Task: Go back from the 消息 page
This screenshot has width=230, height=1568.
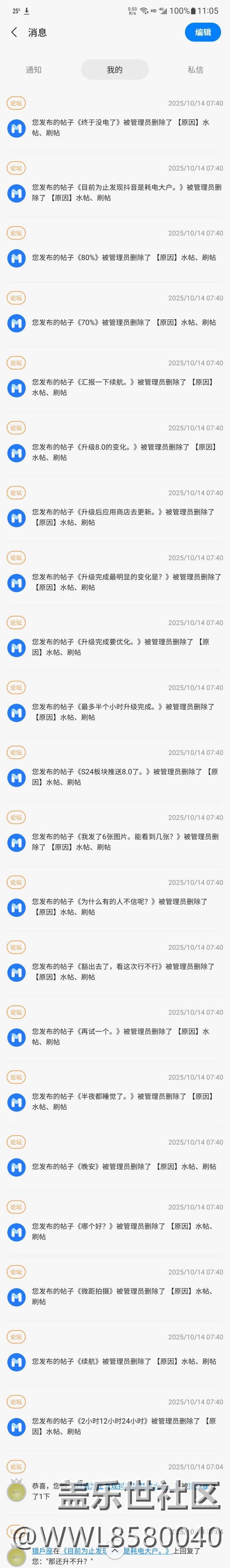Action: click(14, 32)
